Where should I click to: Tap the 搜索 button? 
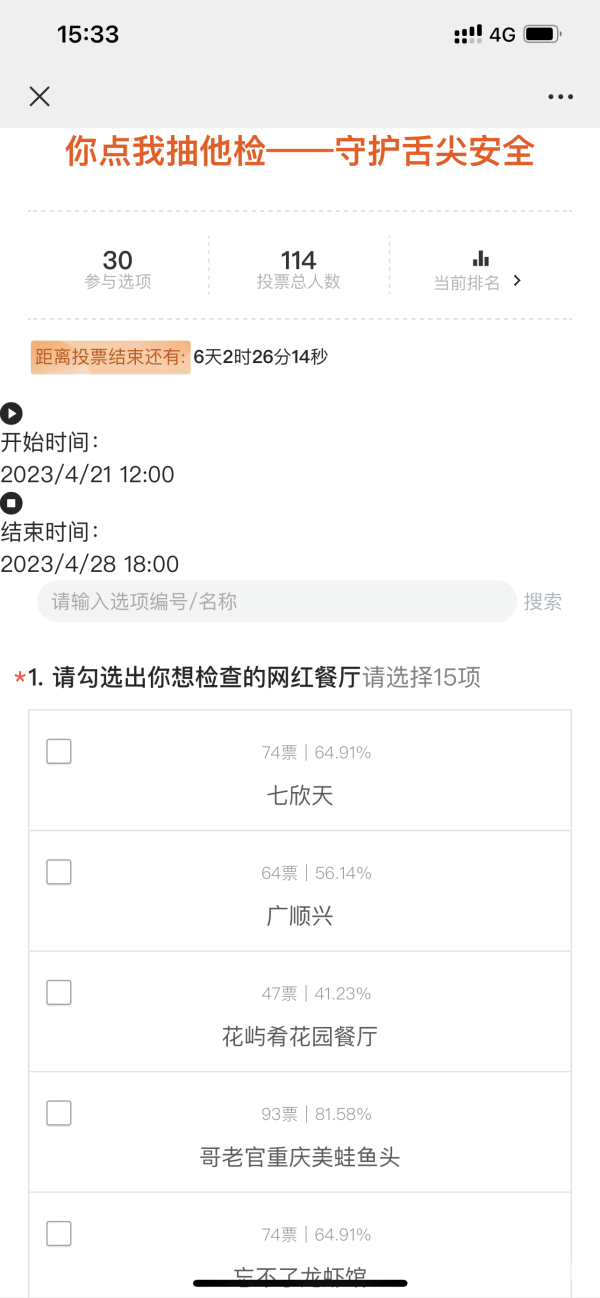coord(543,602)
